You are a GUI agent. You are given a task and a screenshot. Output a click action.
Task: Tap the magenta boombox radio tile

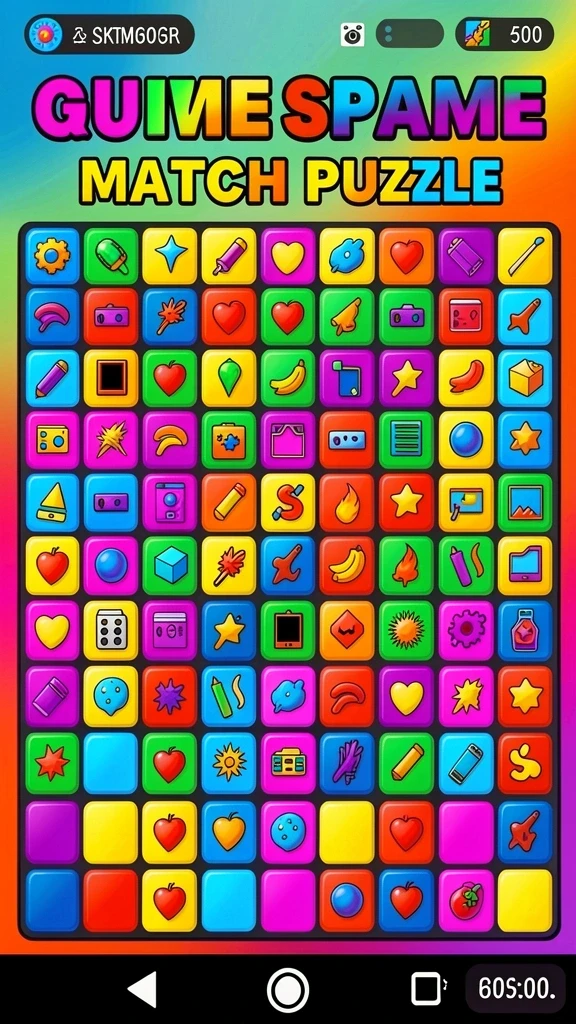(x=288, y=763)
